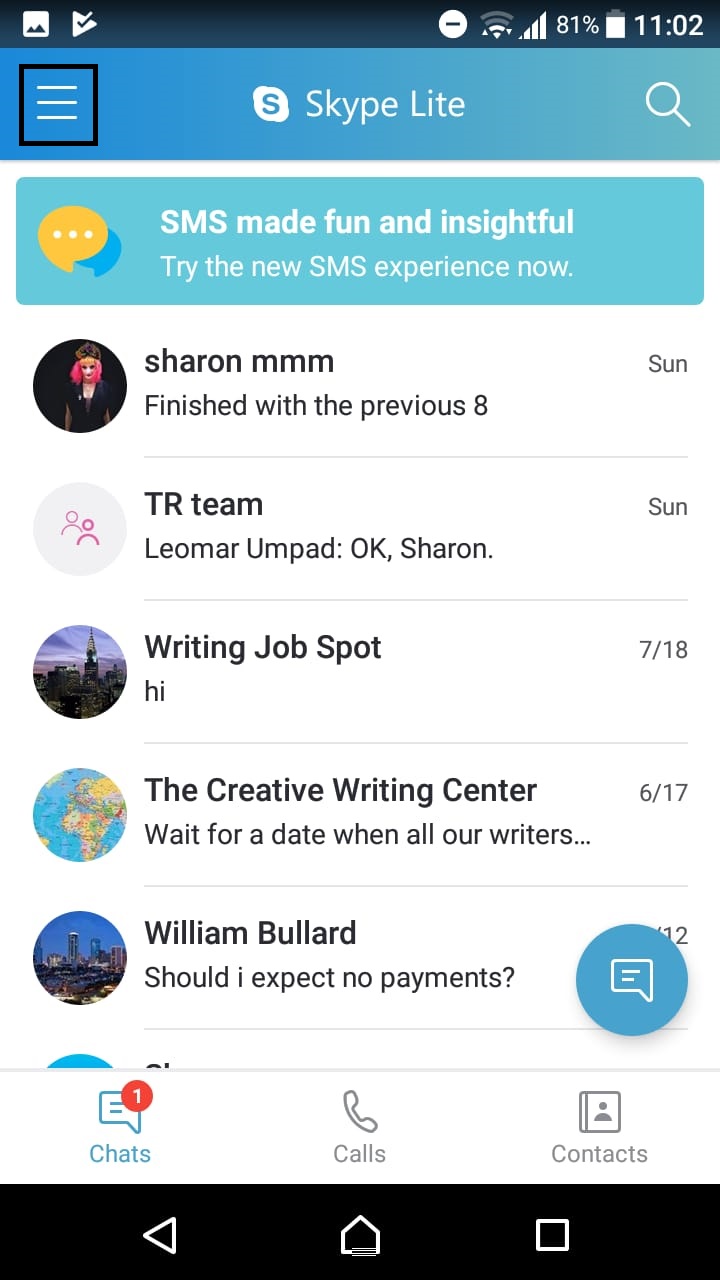Tap the Chats unread badge
This screenshot has height=1280, width=720.
pyautogui.click(x=137, y=1095)
